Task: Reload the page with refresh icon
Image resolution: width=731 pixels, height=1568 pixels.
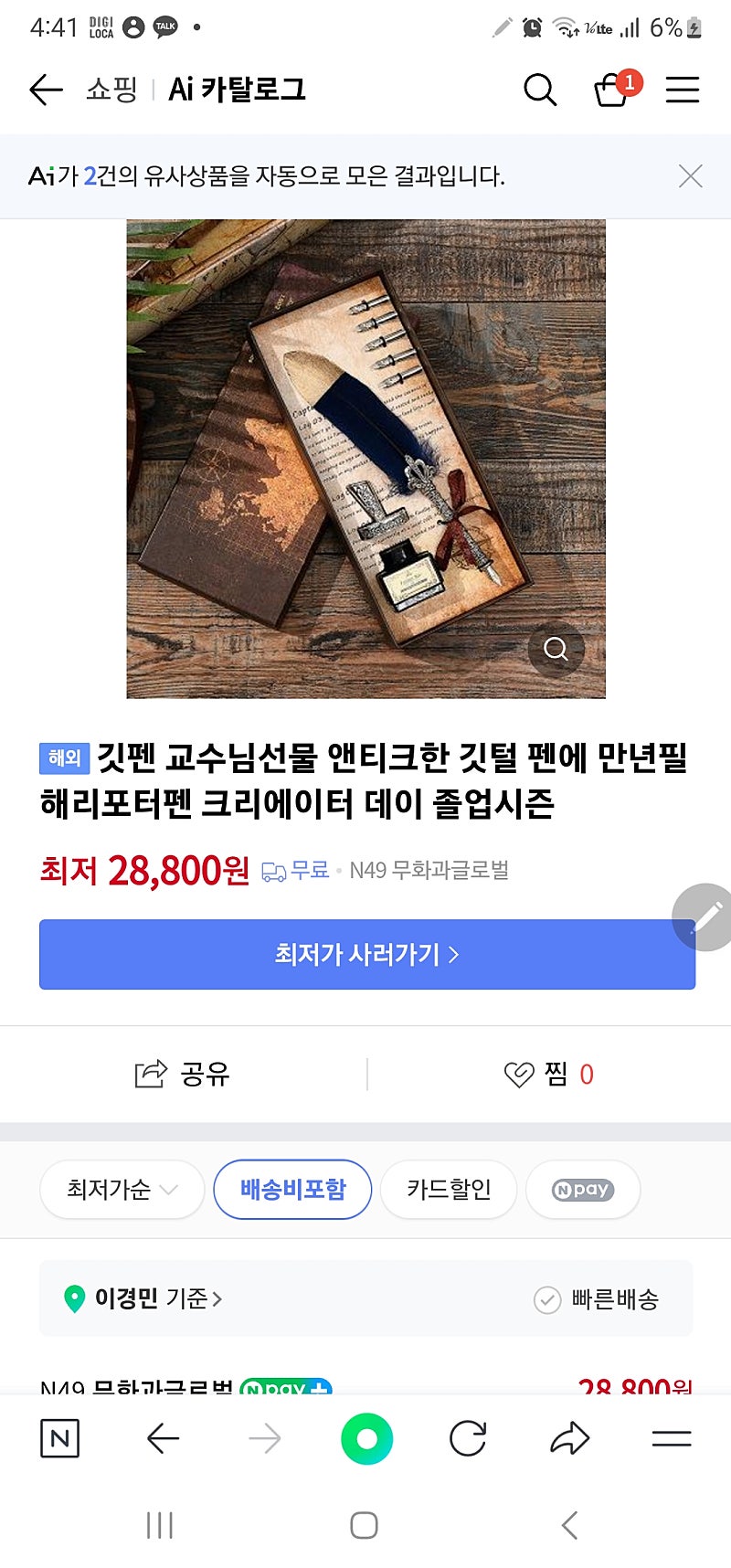Action: coord(468,1438)
